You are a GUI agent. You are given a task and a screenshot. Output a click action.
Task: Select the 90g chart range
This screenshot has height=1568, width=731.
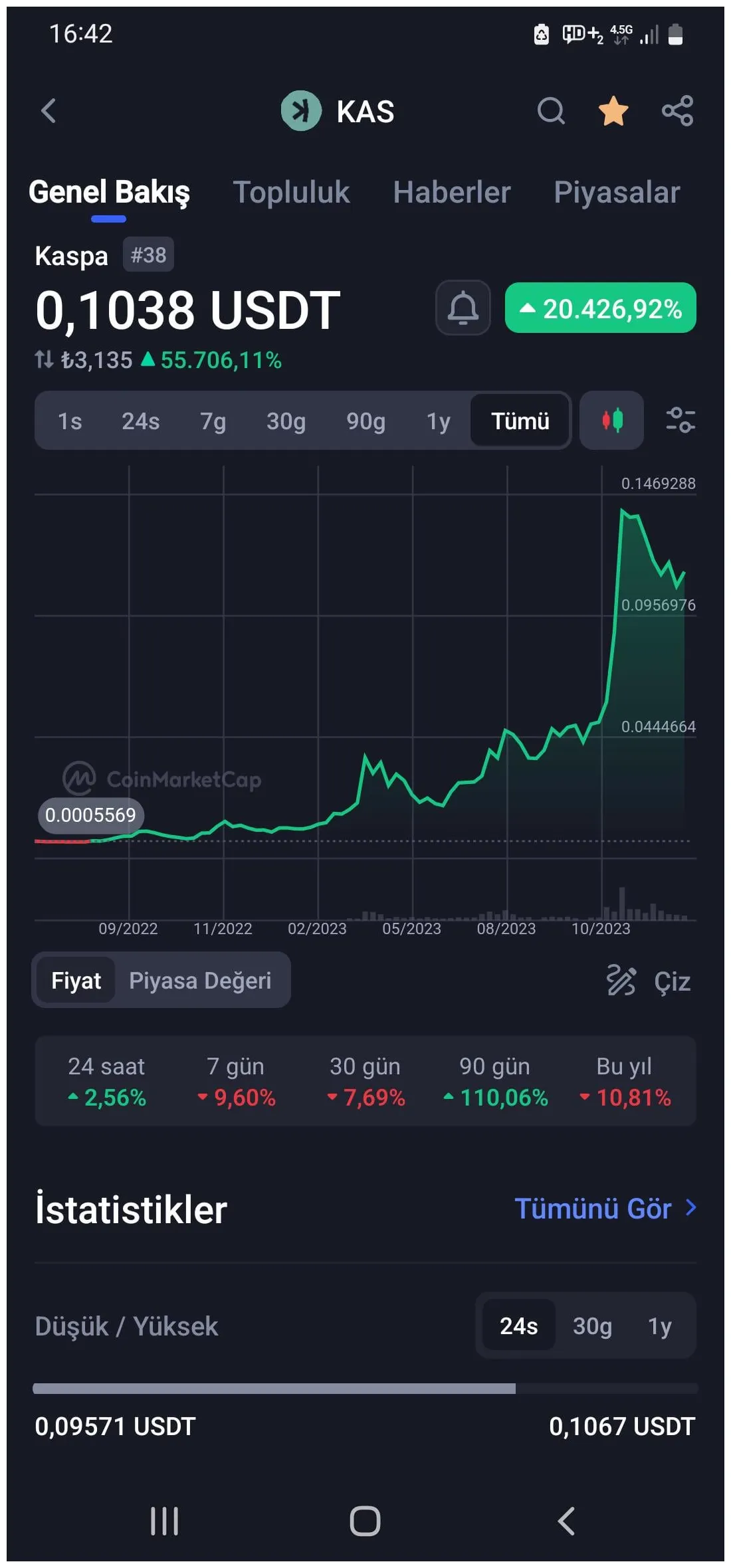click(x=365, y=421)
